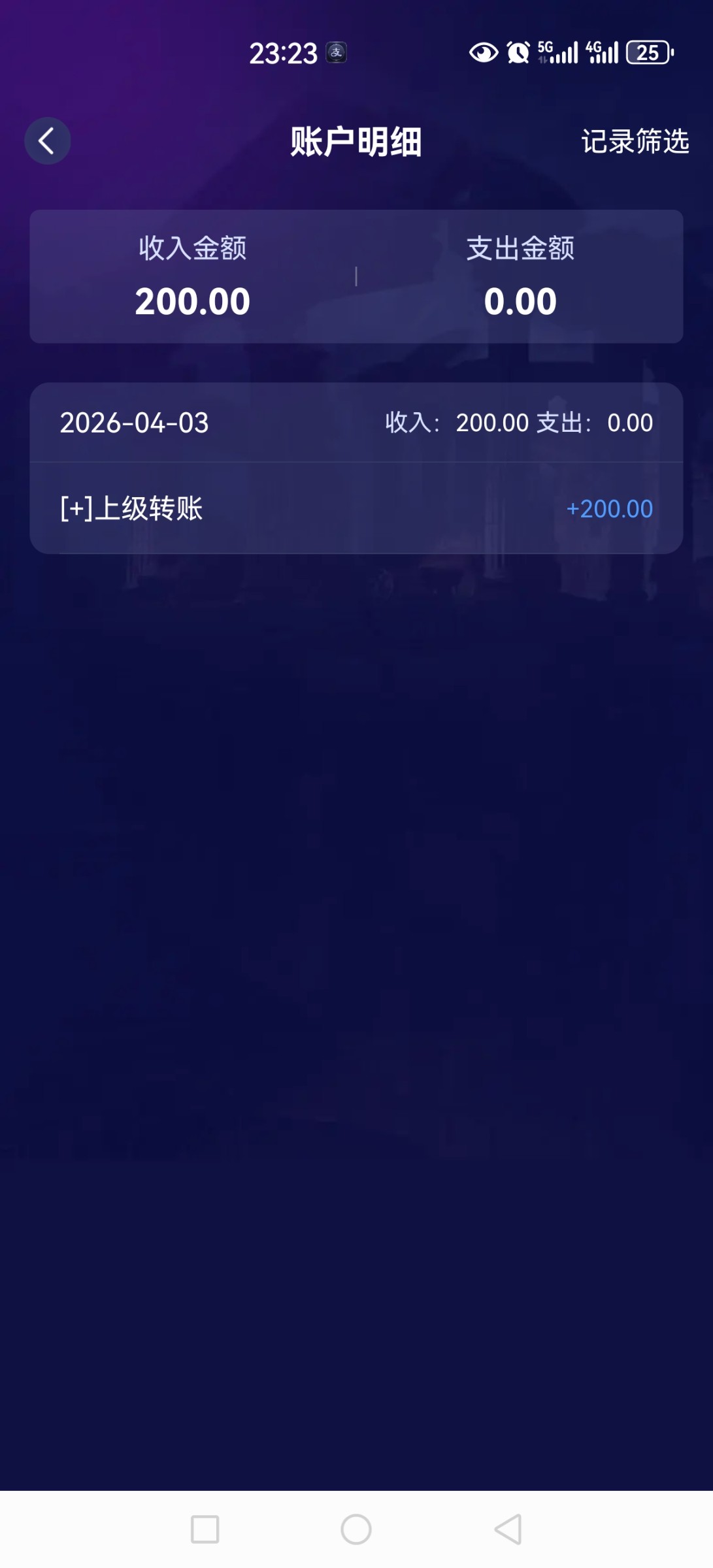
Task: Tap the +200.00 blue amount
Action: (x=608, y=508)
